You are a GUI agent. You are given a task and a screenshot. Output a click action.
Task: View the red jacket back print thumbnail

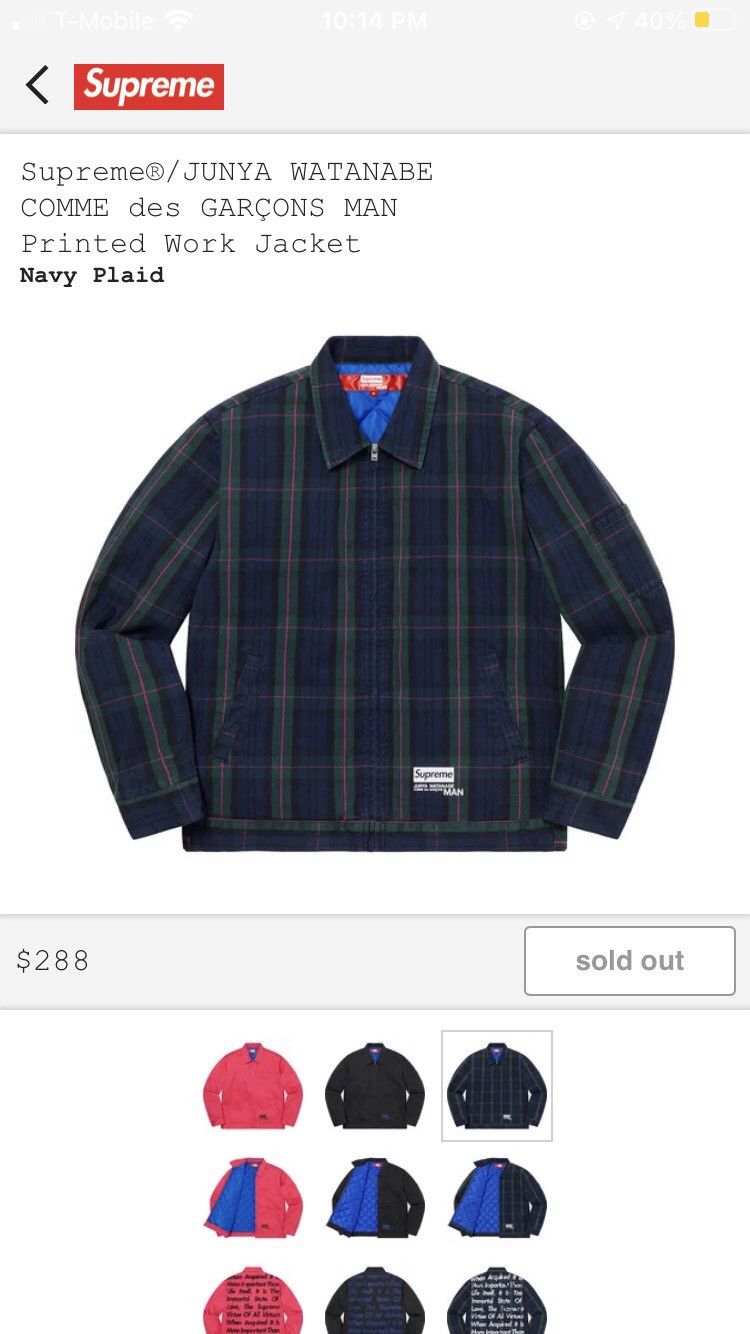tap(252, 1299)
